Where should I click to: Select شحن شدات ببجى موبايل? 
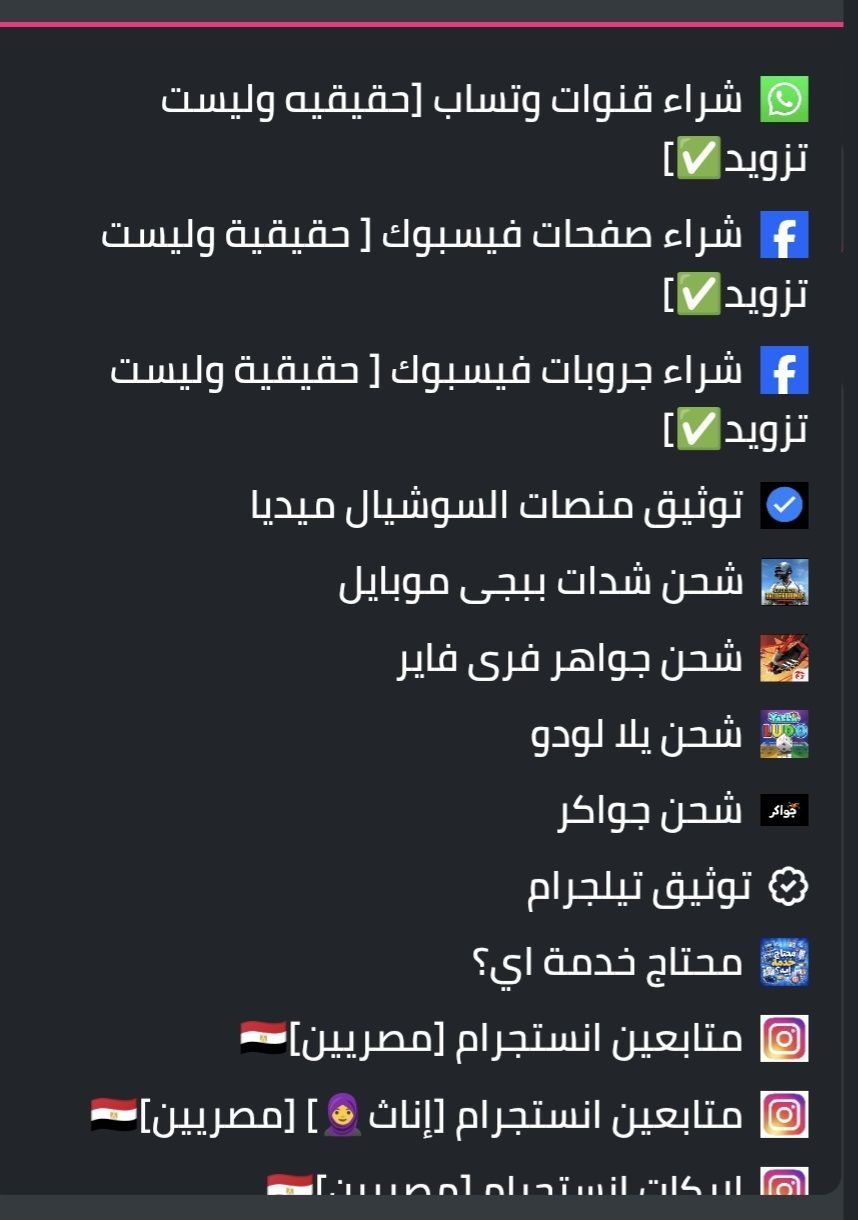tap(541, 582)
